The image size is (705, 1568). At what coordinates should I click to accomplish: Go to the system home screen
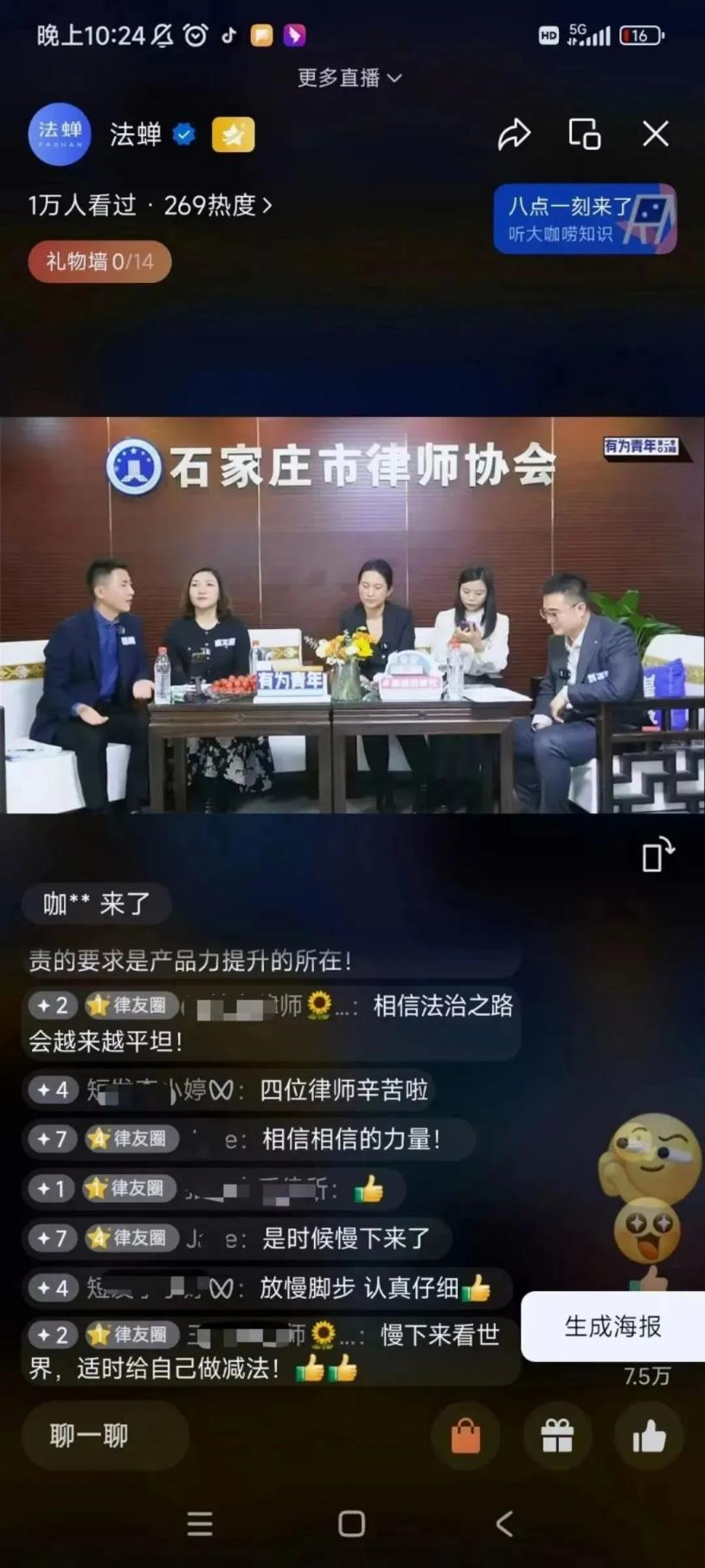tap(351, 1524)
